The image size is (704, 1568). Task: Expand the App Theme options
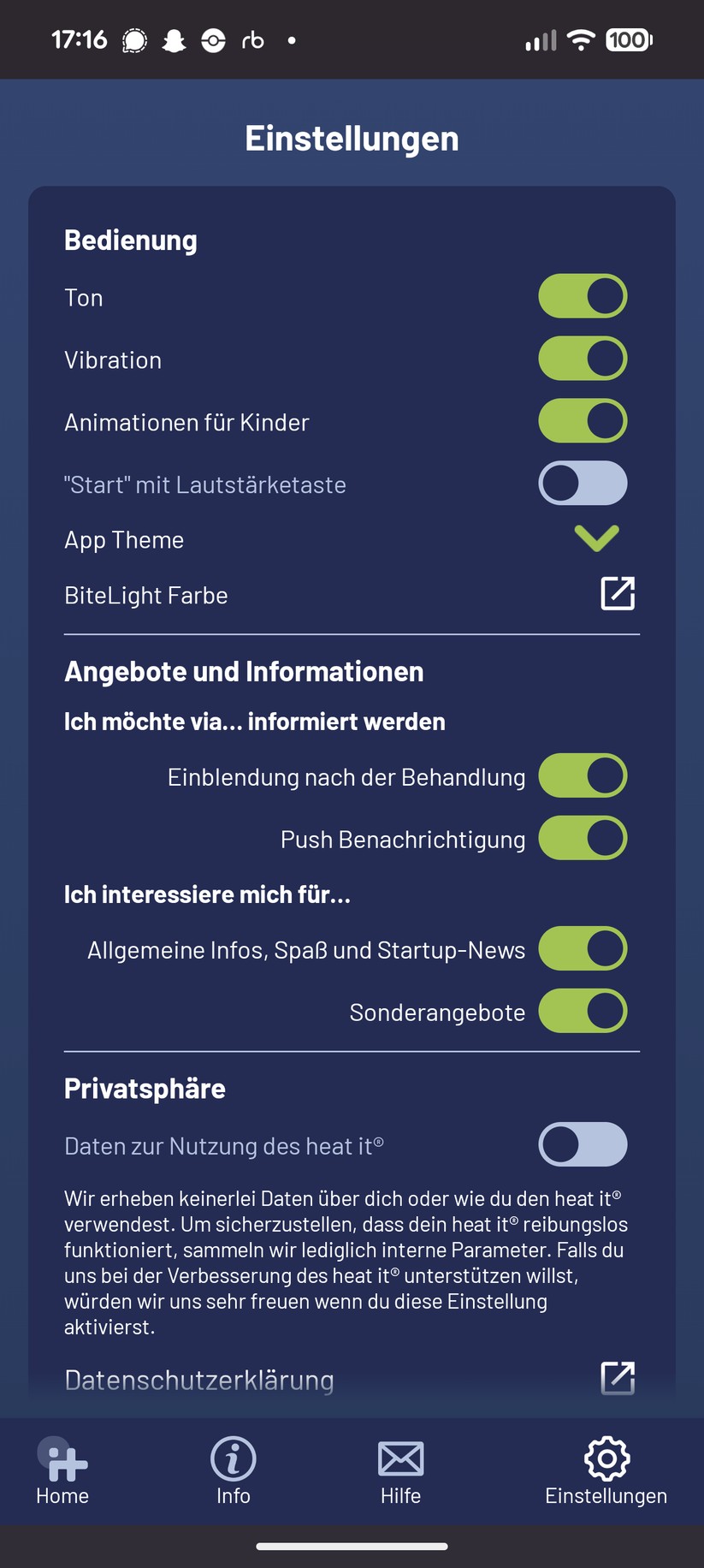pyautogui.click(x=596, y=538)
